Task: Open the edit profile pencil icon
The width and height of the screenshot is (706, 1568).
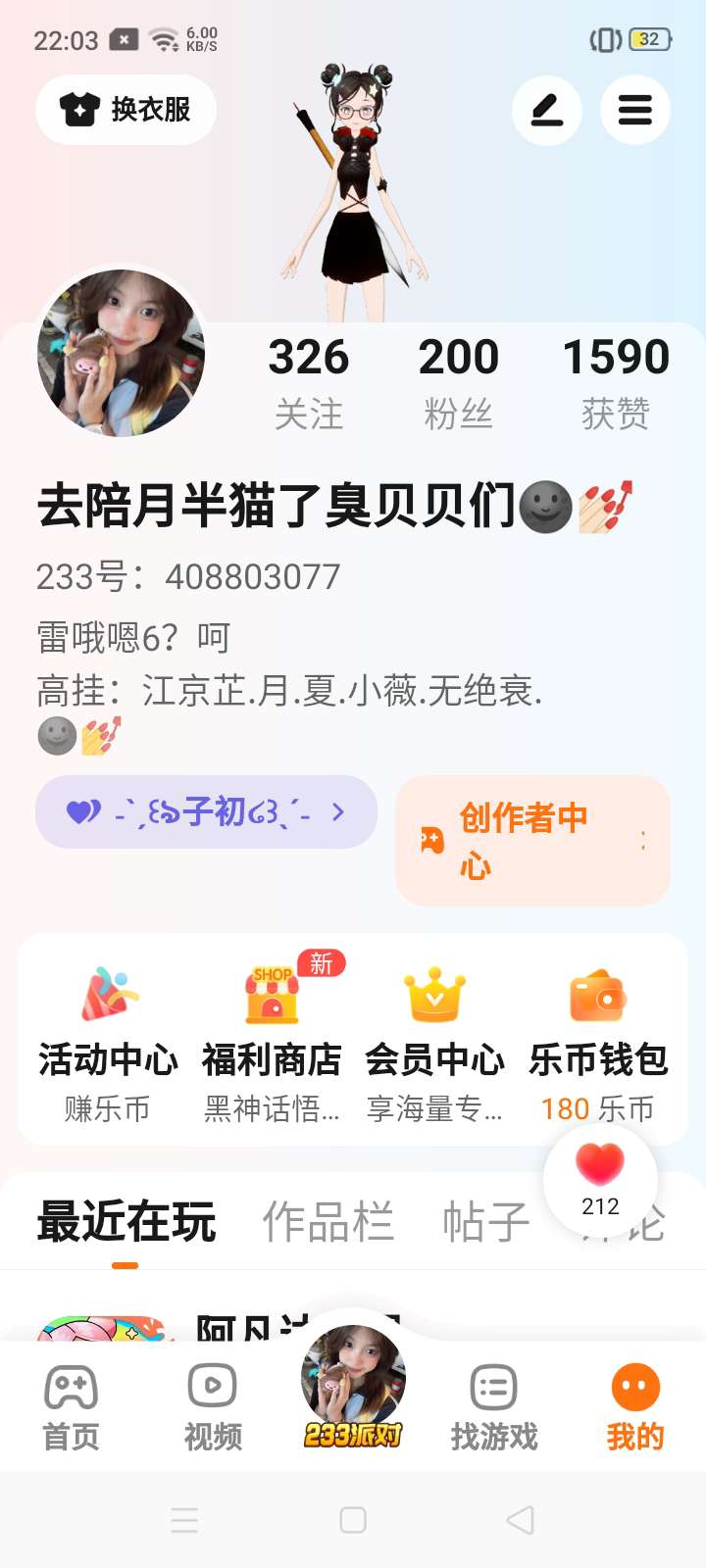Action: 547,110
